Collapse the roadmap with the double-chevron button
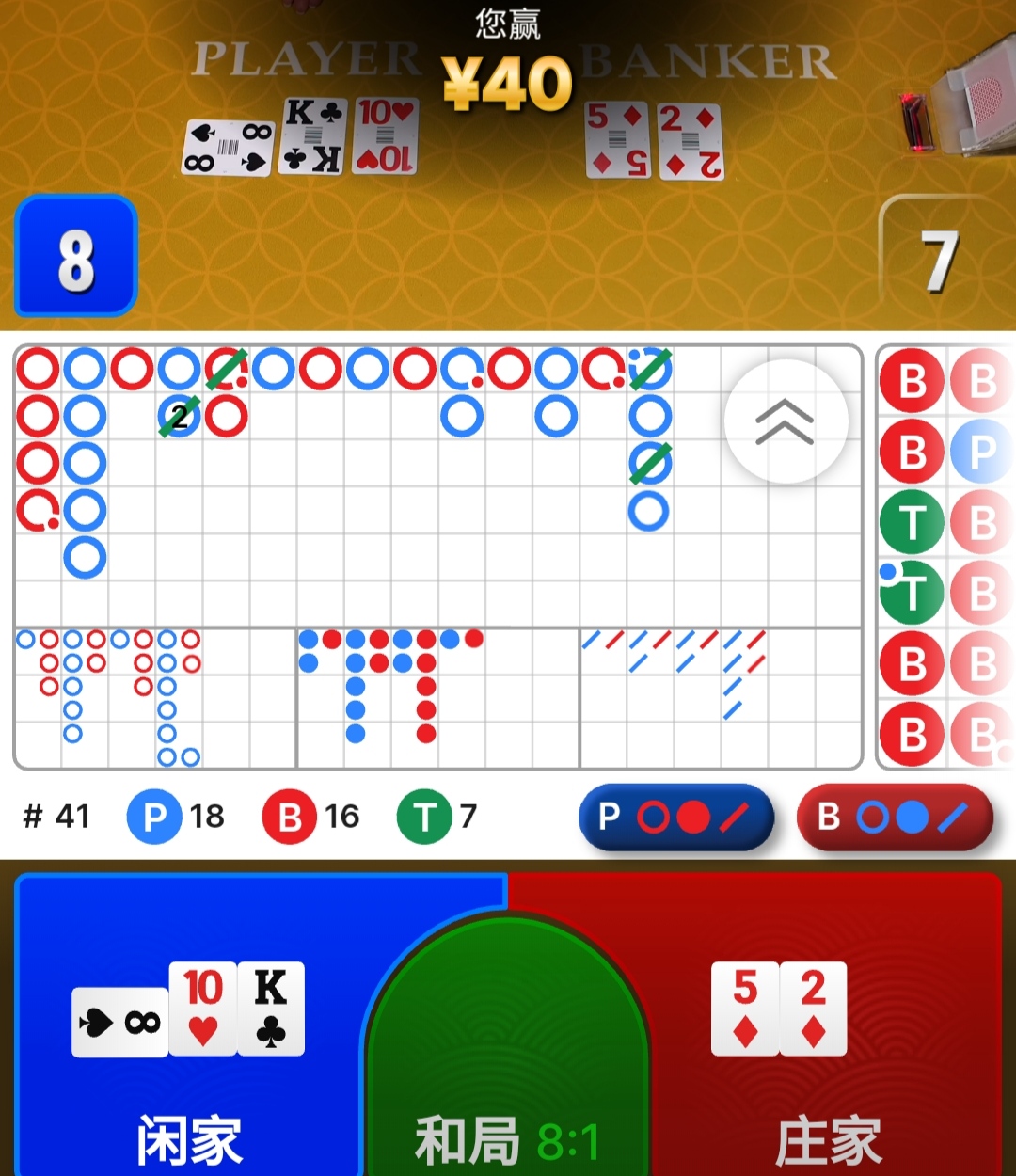Screen dimensions: 1016x1176 (x=786, y=421)
